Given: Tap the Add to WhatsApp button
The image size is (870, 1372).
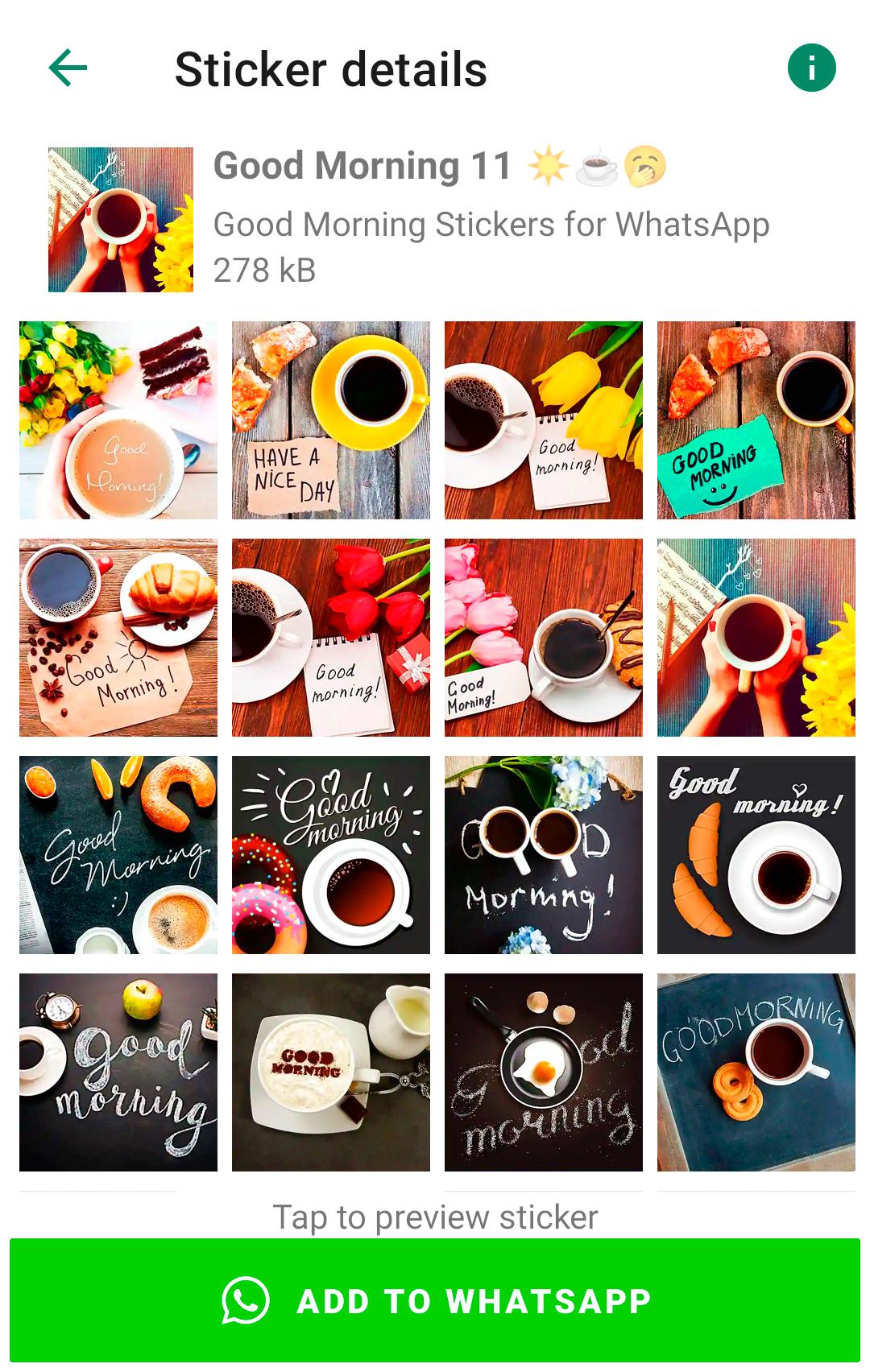Looking at the screenshot, I should pyautogui.click(x=435, y=1300).
